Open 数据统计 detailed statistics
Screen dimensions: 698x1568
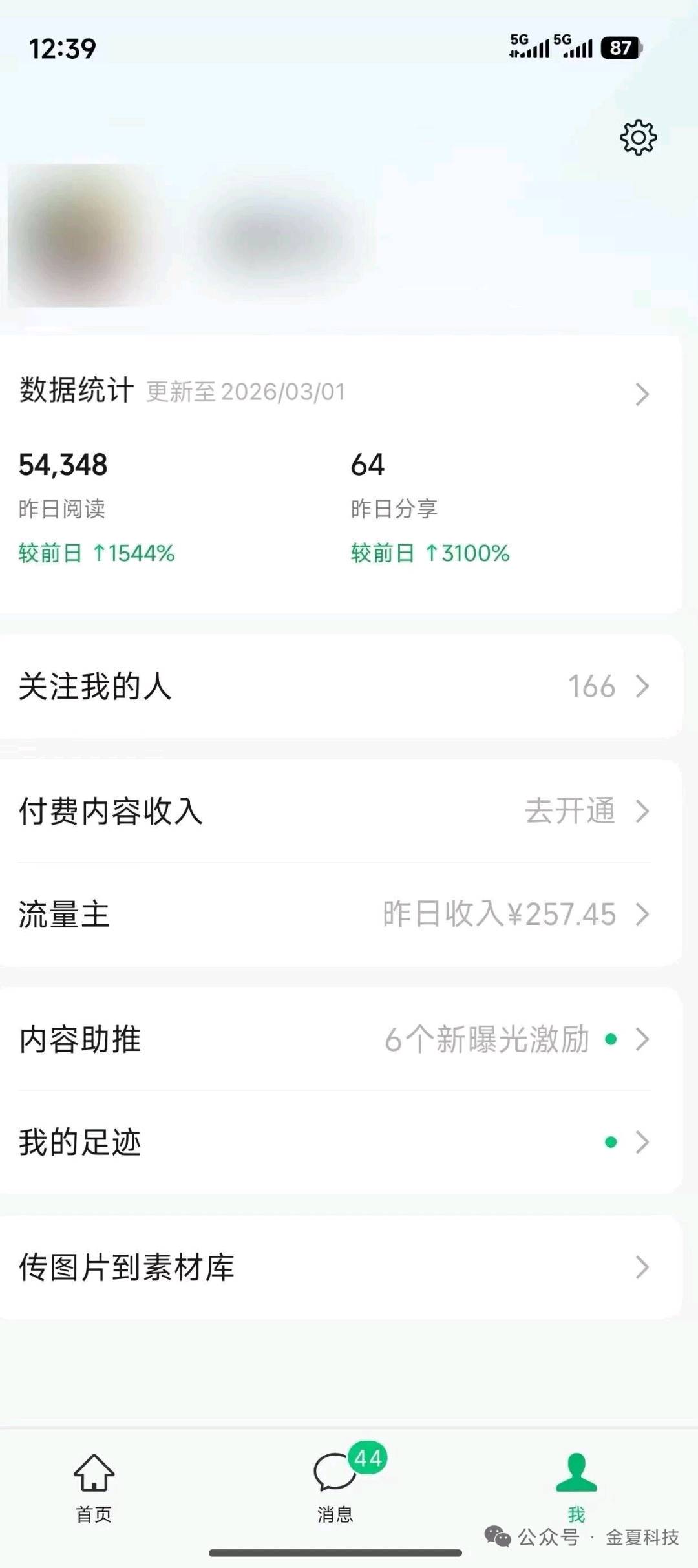click(336, 392)
